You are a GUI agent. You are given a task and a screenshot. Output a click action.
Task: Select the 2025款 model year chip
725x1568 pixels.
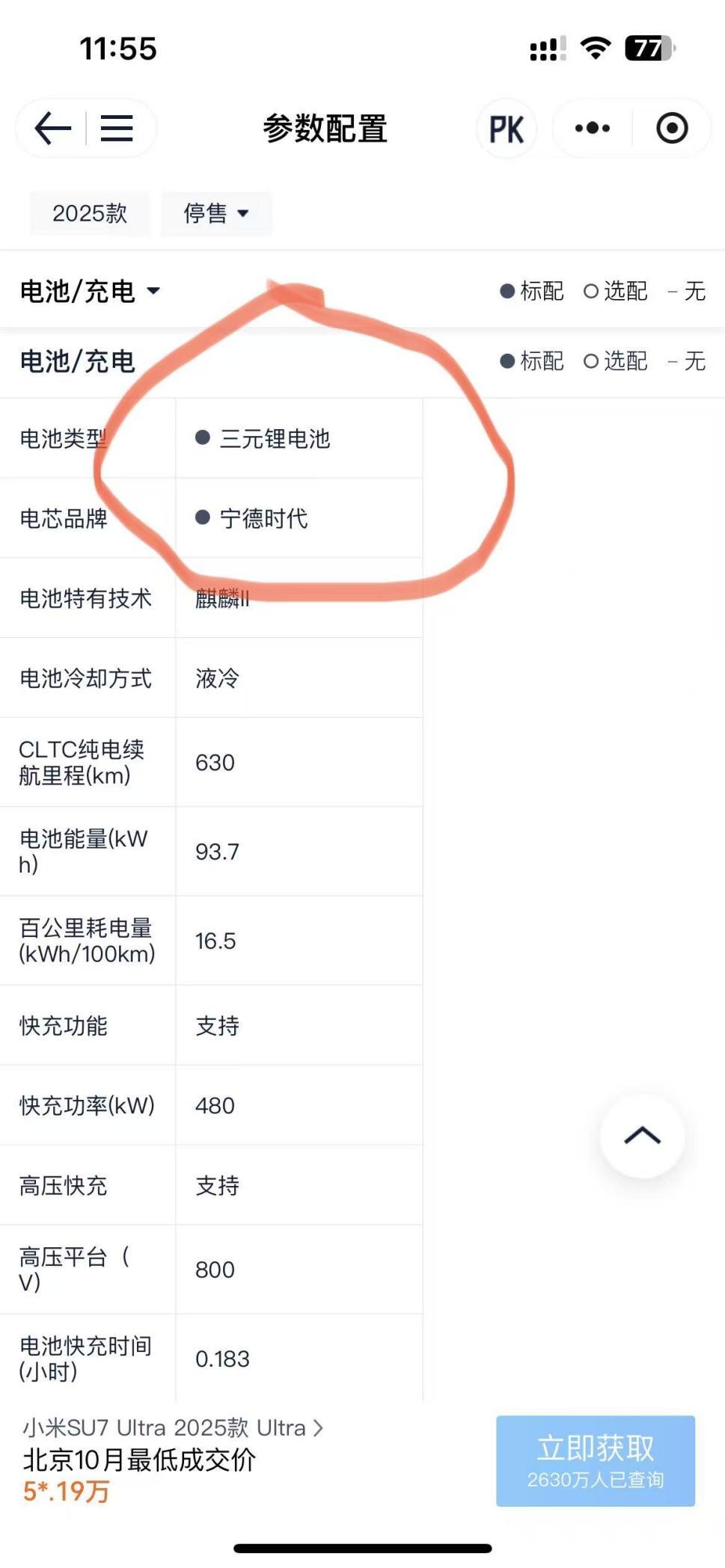tap(90, 214)
